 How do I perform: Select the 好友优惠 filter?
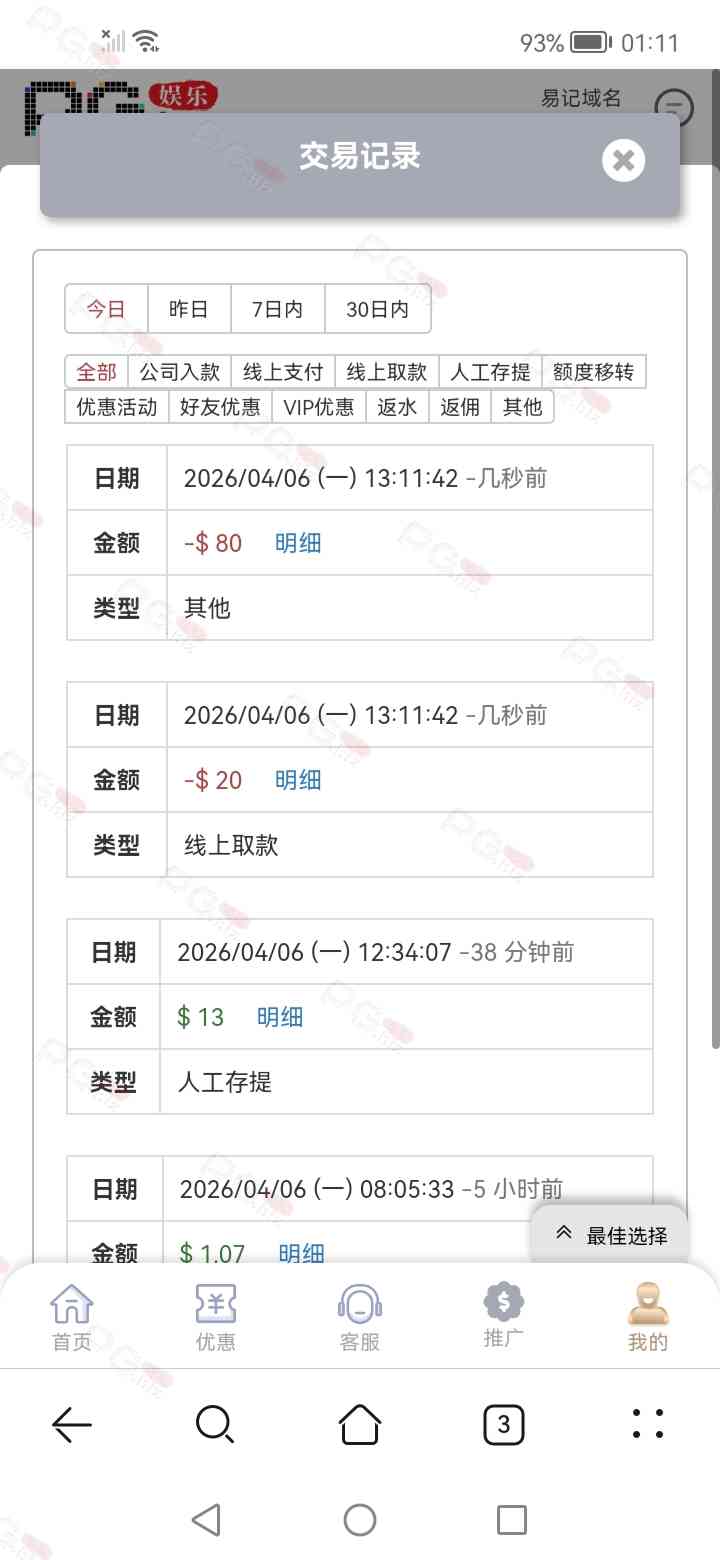[220, 407]
